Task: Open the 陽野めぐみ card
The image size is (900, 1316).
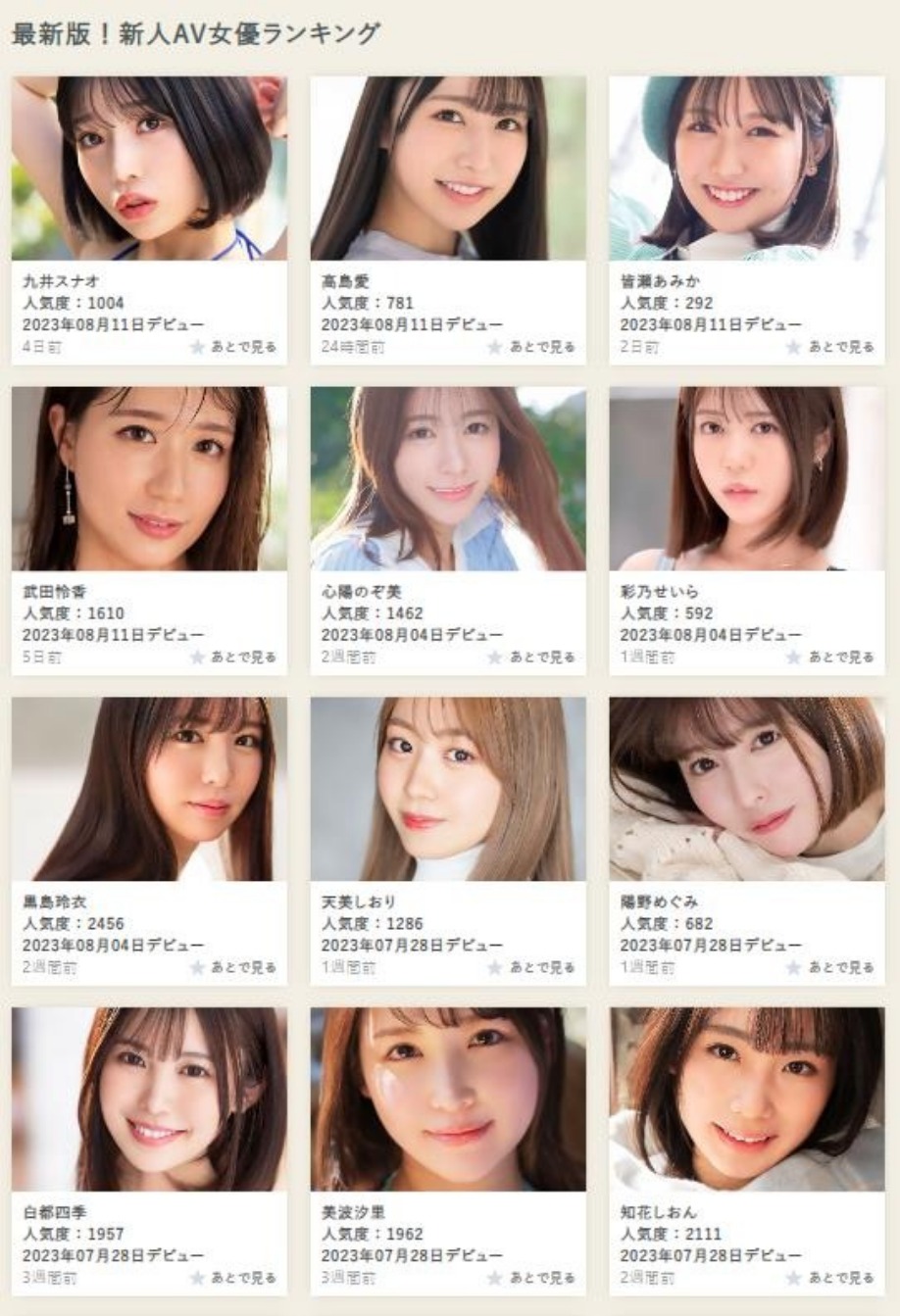Action: tap(746, 789)
